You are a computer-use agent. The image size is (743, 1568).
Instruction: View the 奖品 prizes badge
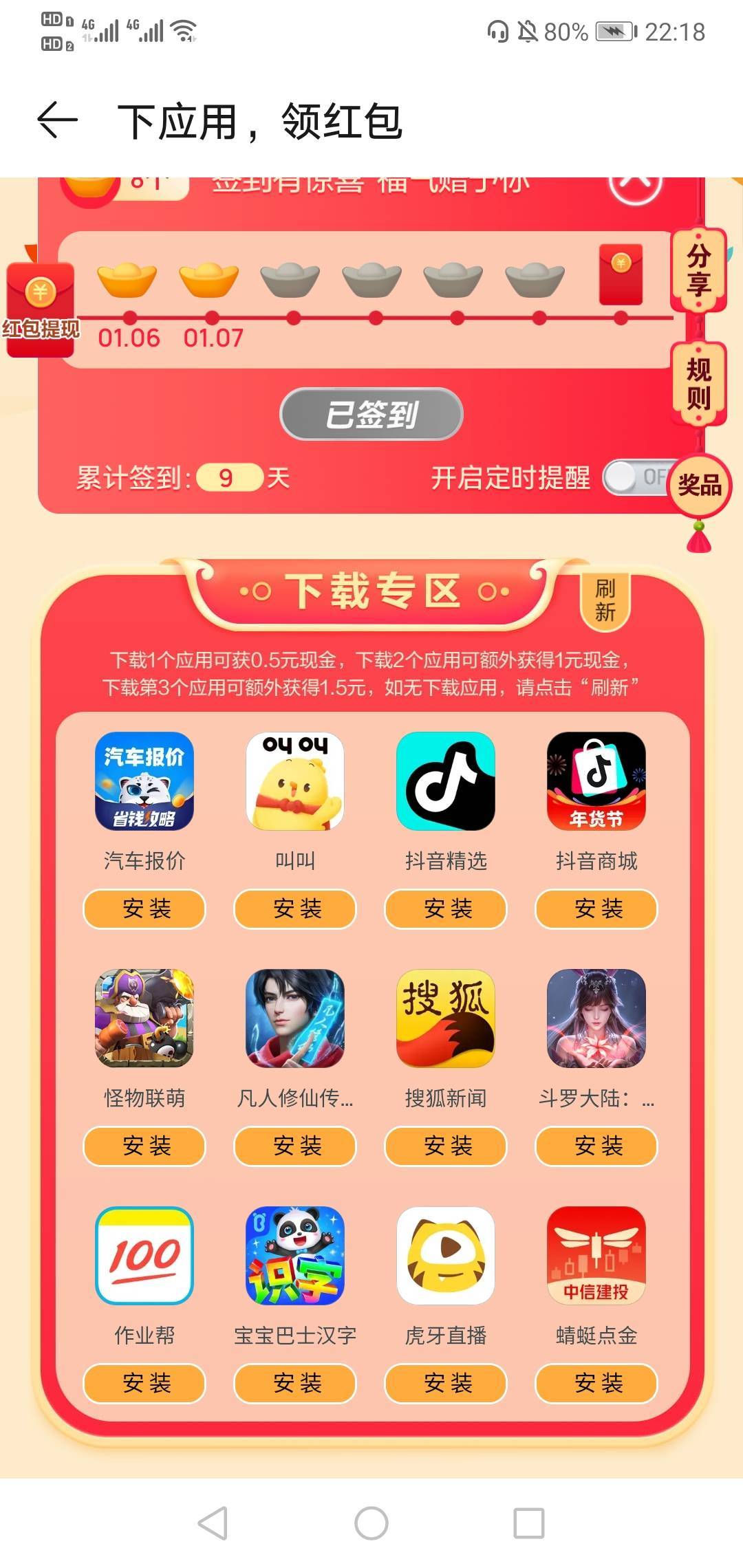point(700,486)
